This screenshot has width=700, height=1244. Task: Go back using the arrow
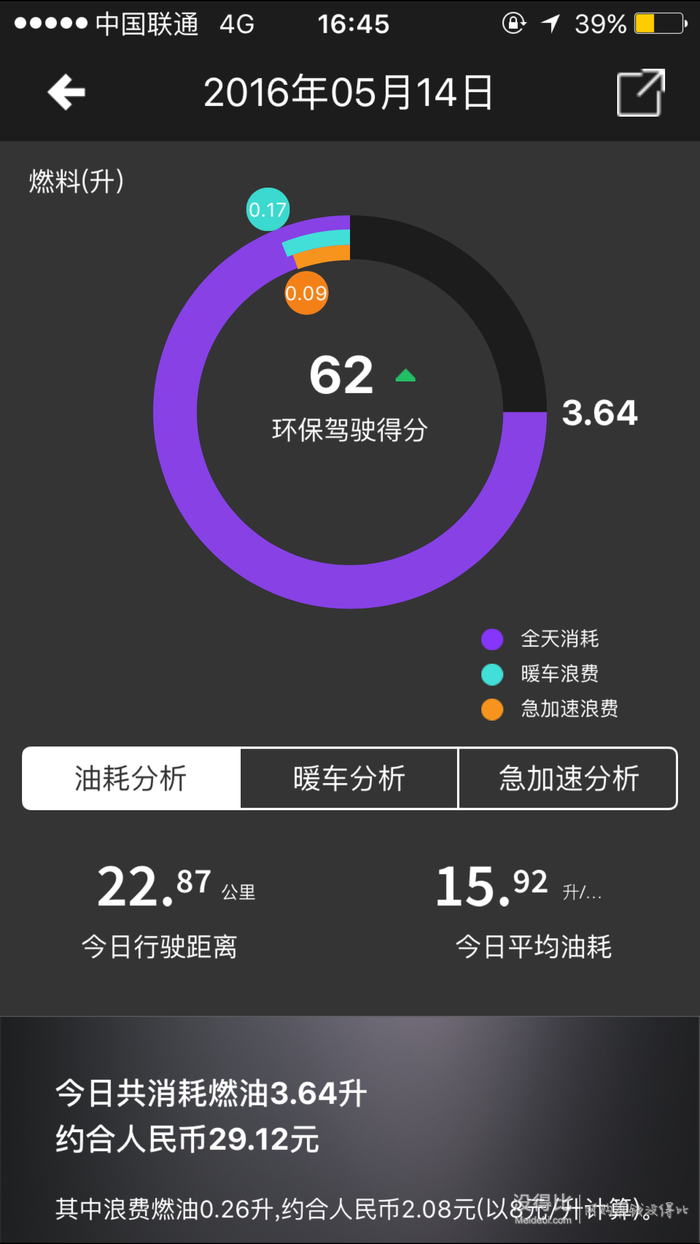click(x=66, y=93)
